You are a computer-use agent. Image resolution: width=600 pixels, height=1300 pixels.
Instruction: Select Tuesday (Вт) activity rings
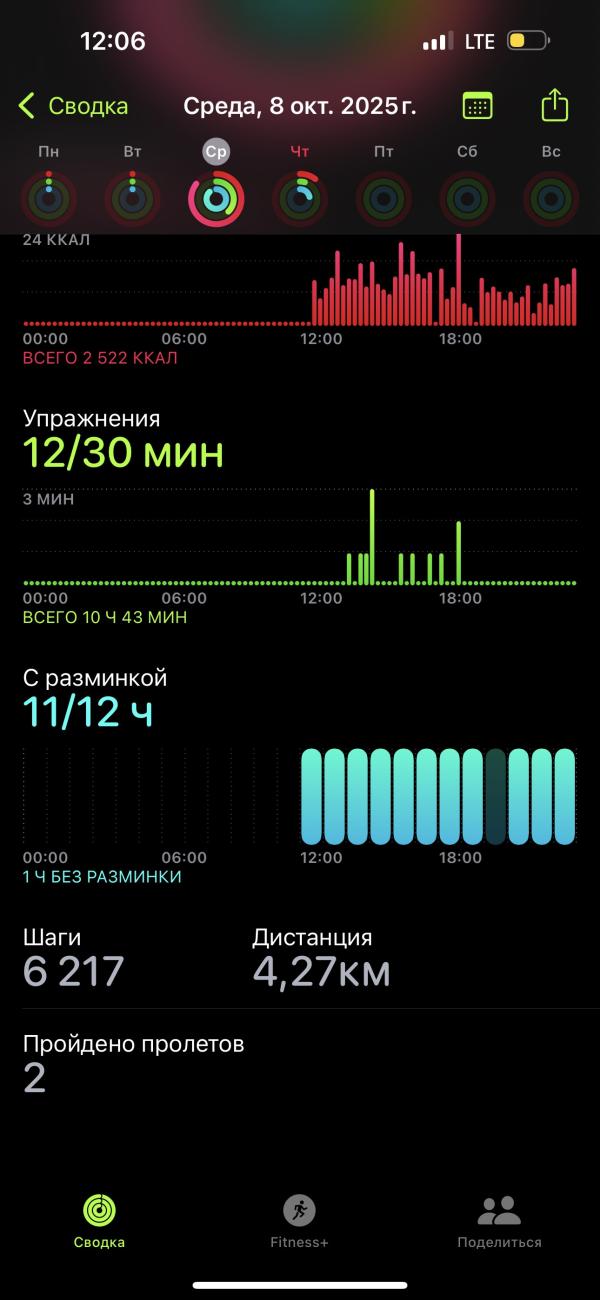tap(132, 198)
